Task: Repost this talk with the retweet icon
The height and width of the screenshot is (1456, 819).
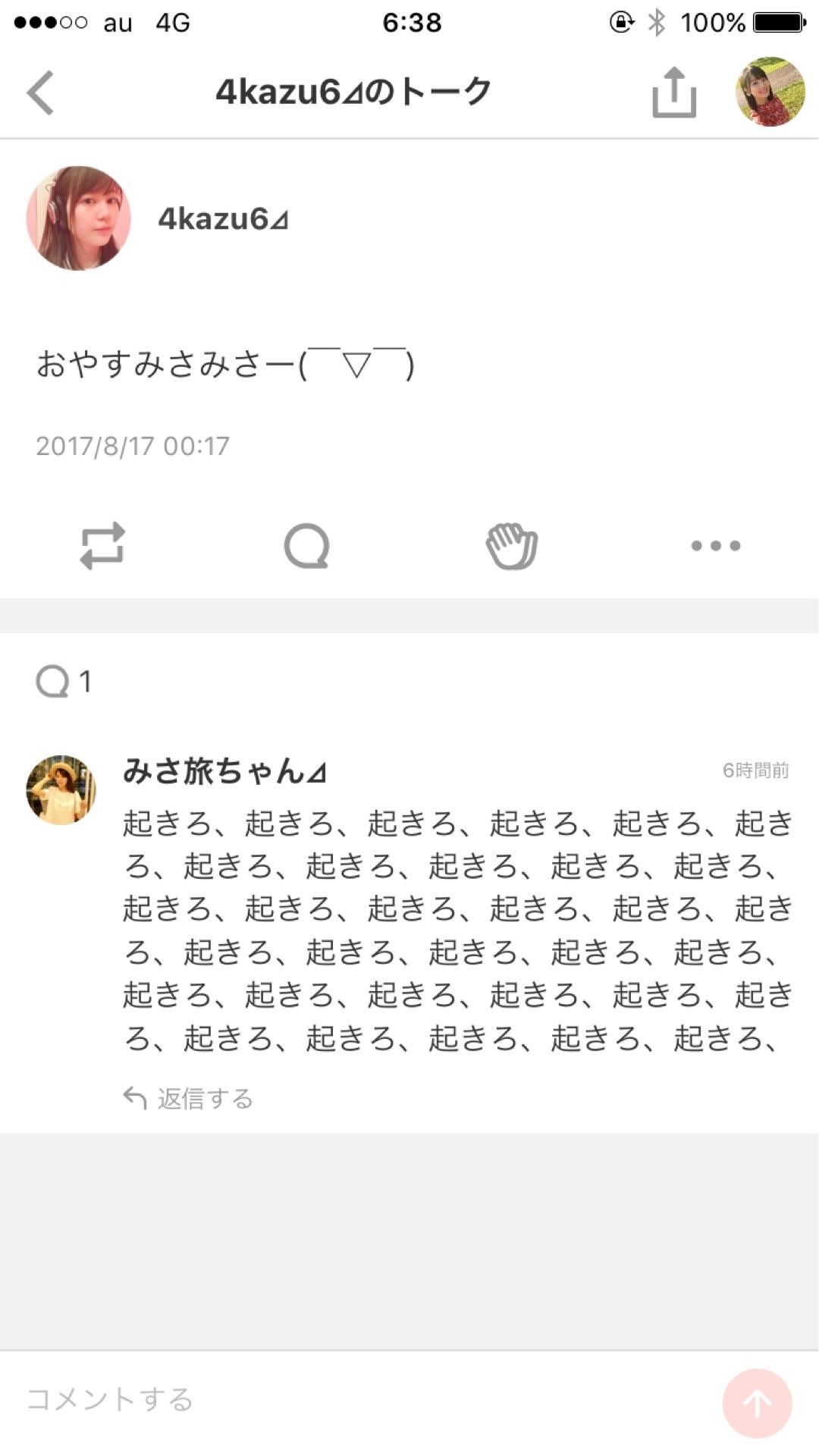Action: (x=102, y=545)
